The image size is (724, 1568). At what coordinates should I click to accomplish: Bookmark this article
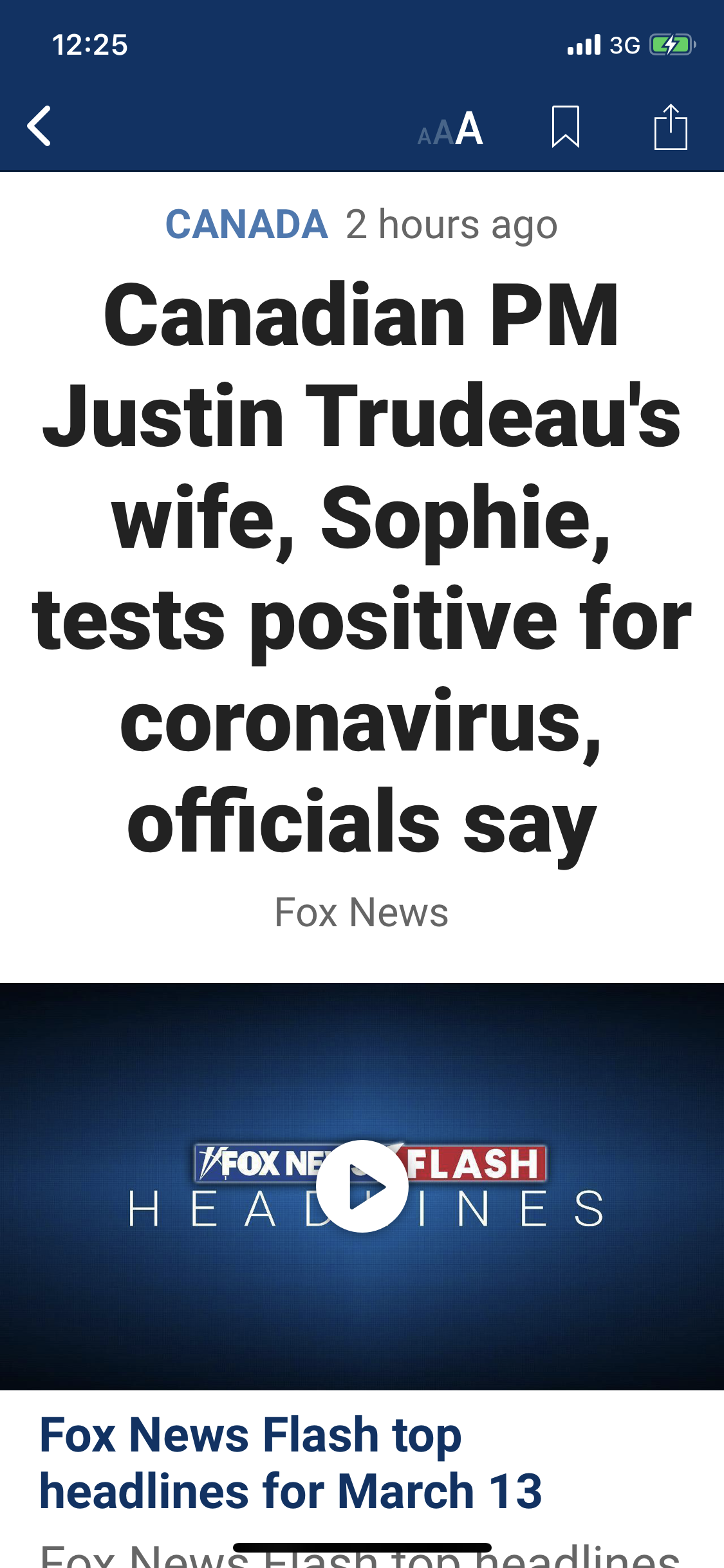click(565, 127)
